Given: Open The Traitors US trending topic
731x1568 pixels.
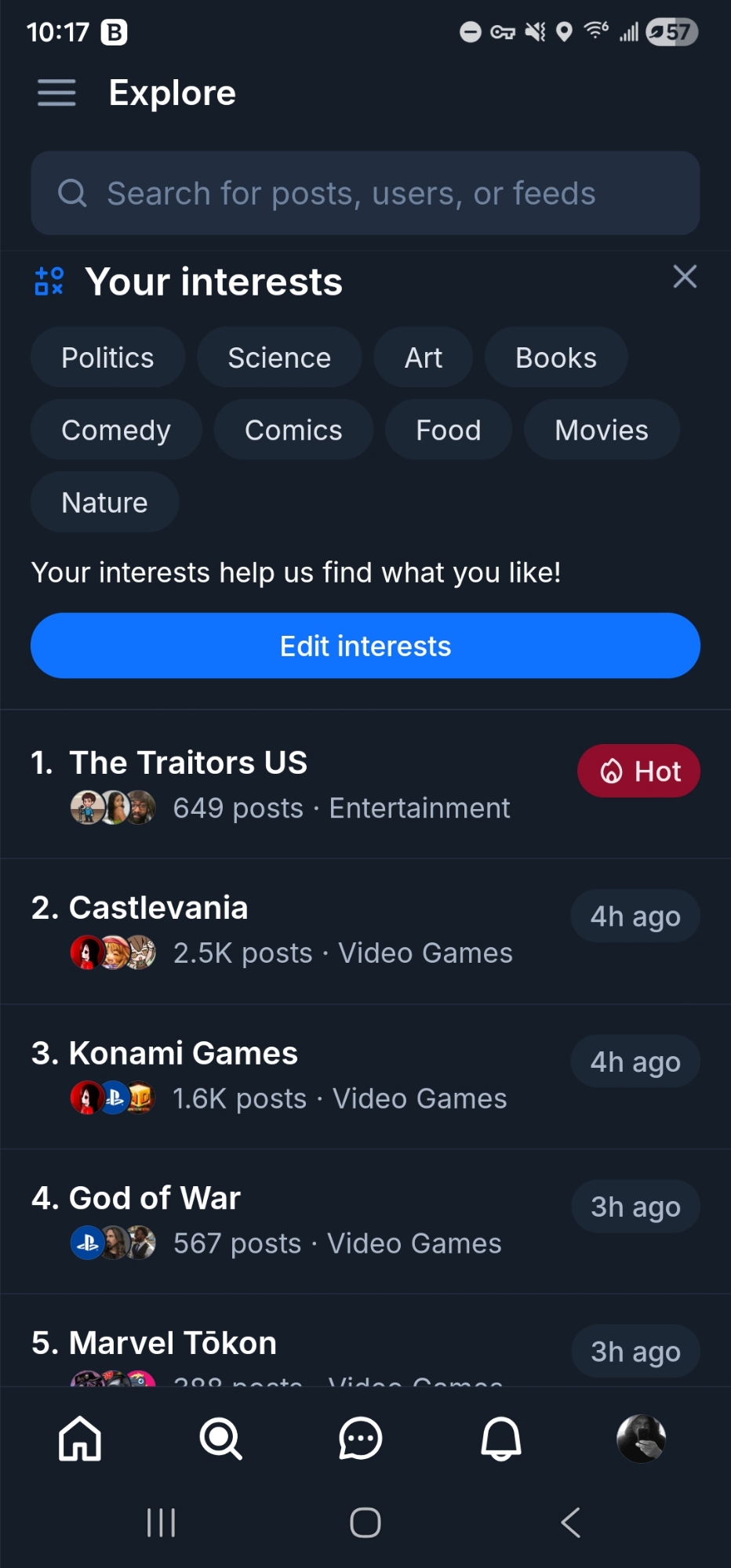Looking at the screenshot, I should [188, 763].
